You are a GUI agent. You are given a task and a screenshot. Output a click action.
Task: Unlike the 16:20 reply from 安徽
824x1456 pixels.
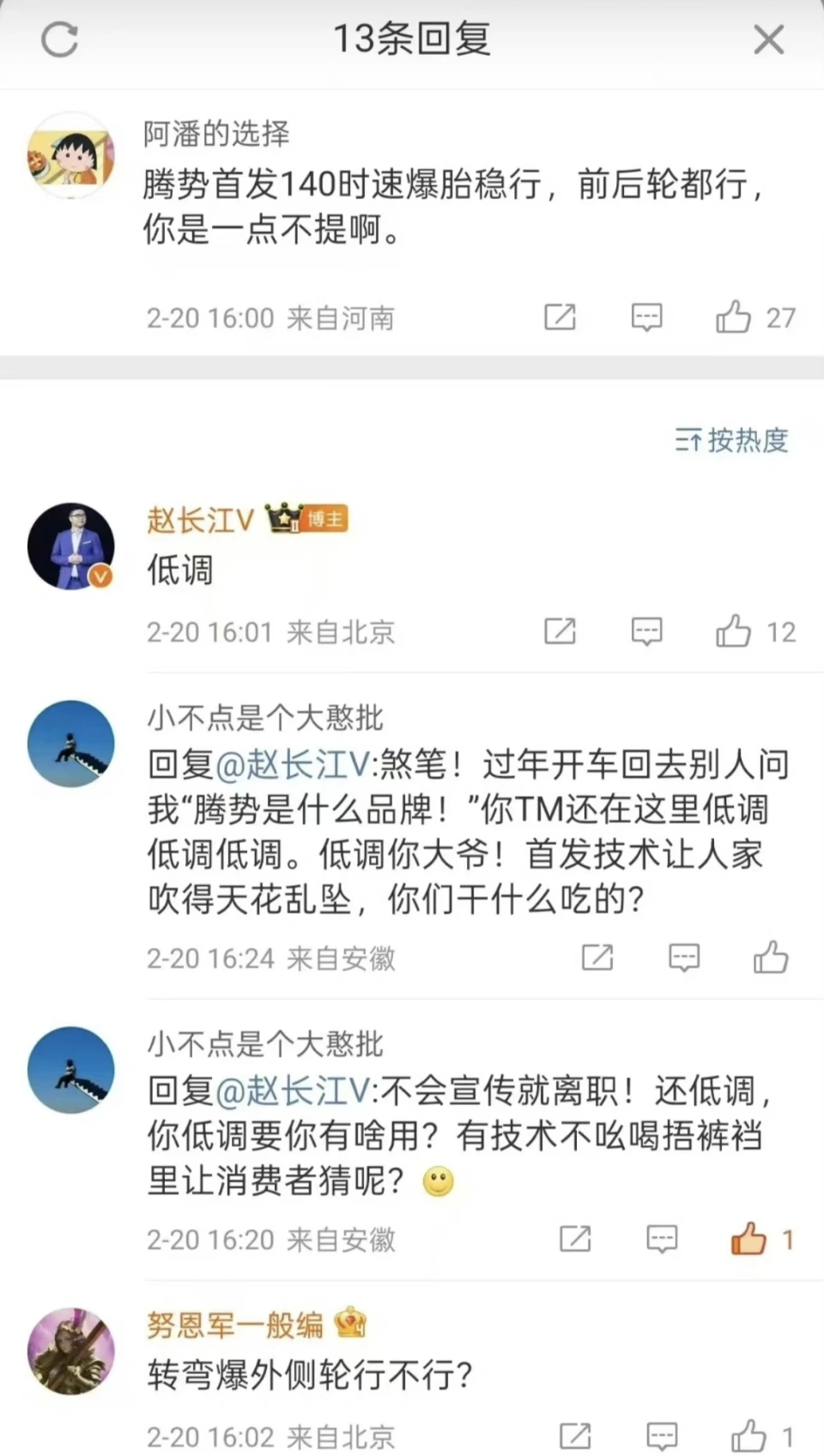(748, 1239)
